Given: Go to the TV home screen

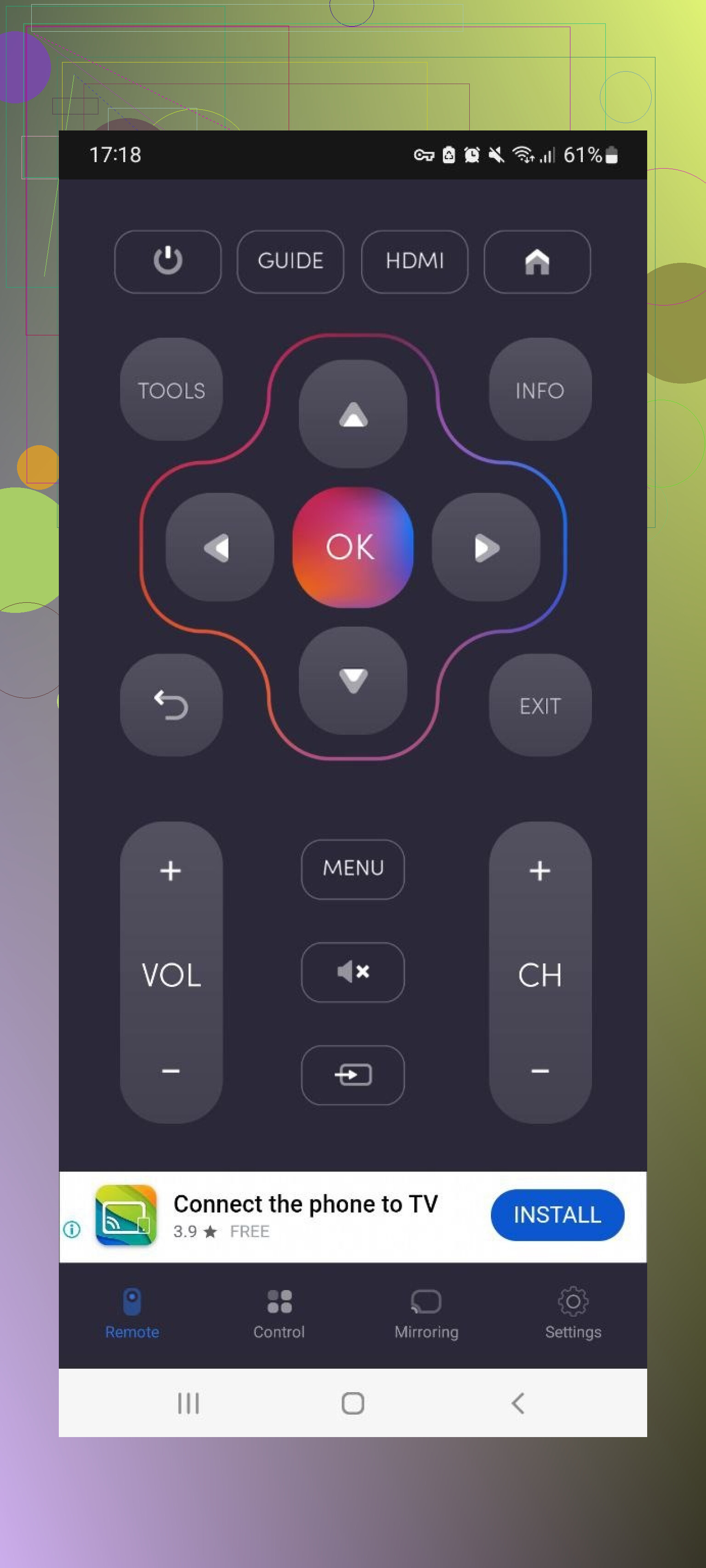Looking at the screenshot, I should [x=537, y=261].
